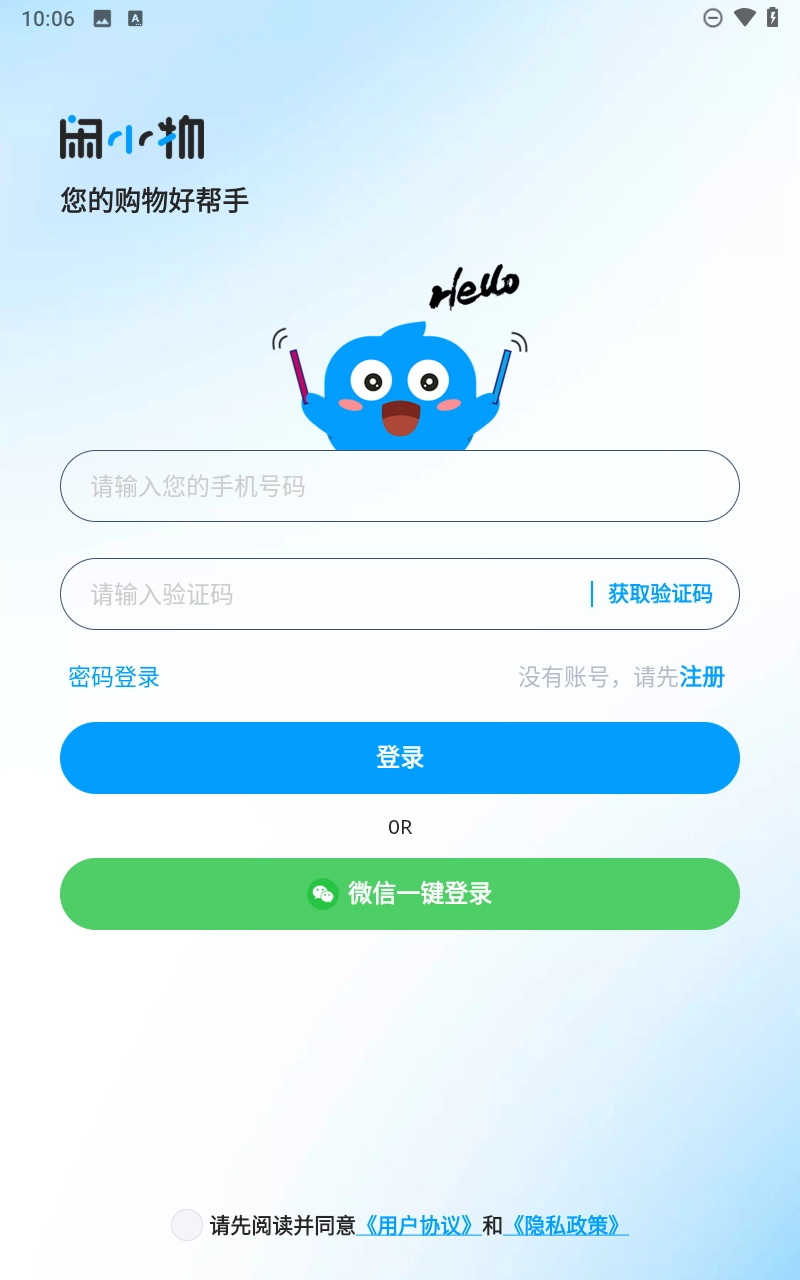The image size is (800, 1280).
Task: Click the 闹小物 app logo
Action: 131,138
